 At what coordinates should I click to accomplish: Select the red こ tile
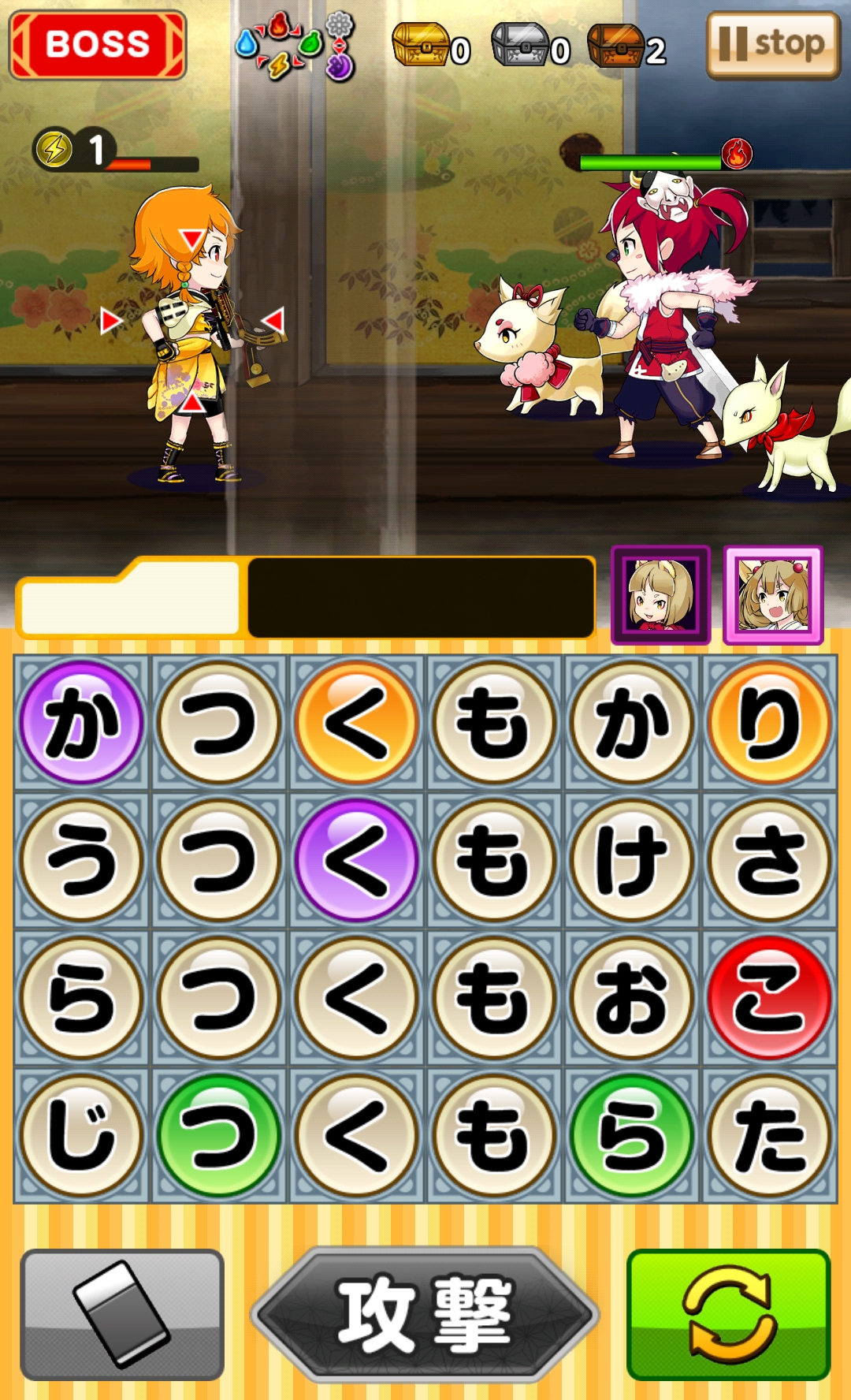coord(770,998)
